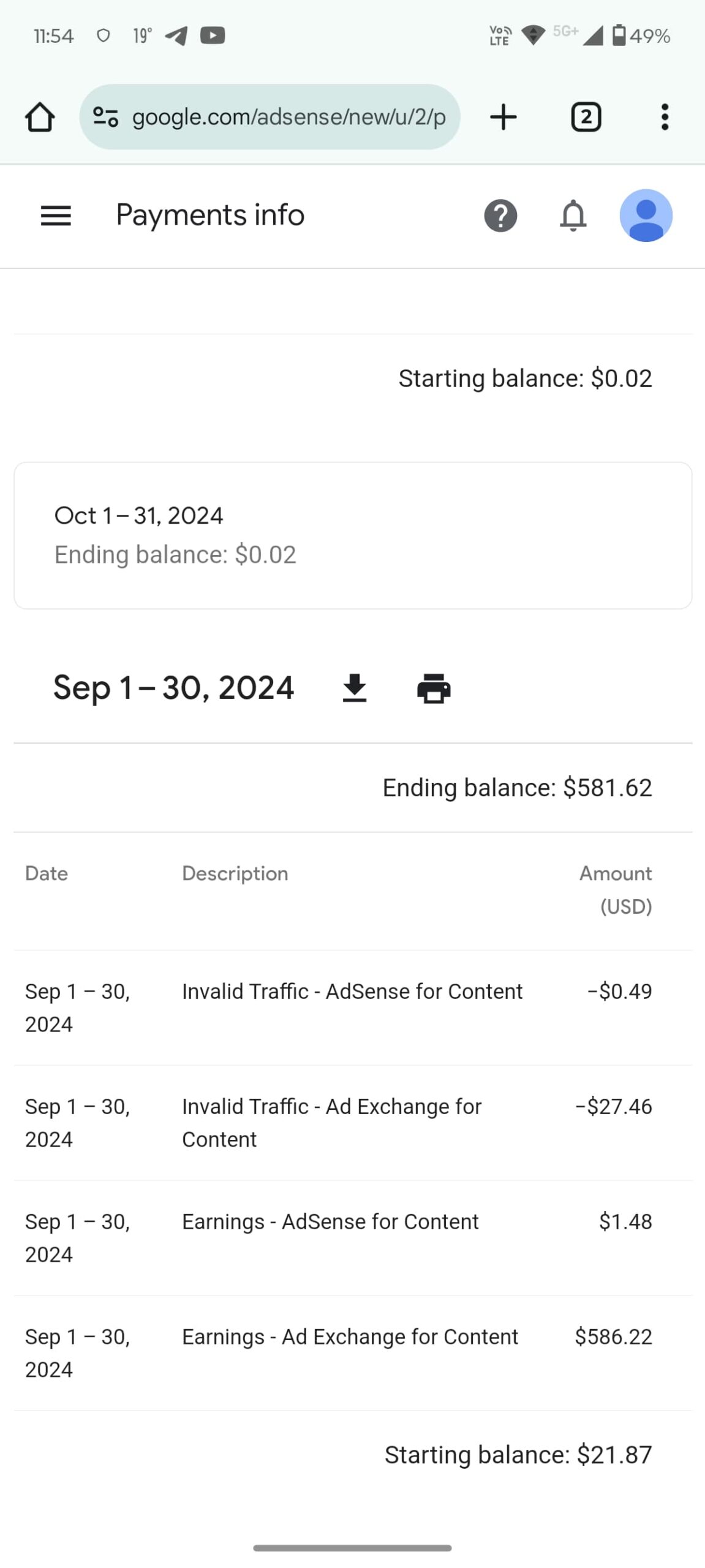Open the browser overflow menu
This screenshot has width=705, height=1568.
tap(665, 117)
